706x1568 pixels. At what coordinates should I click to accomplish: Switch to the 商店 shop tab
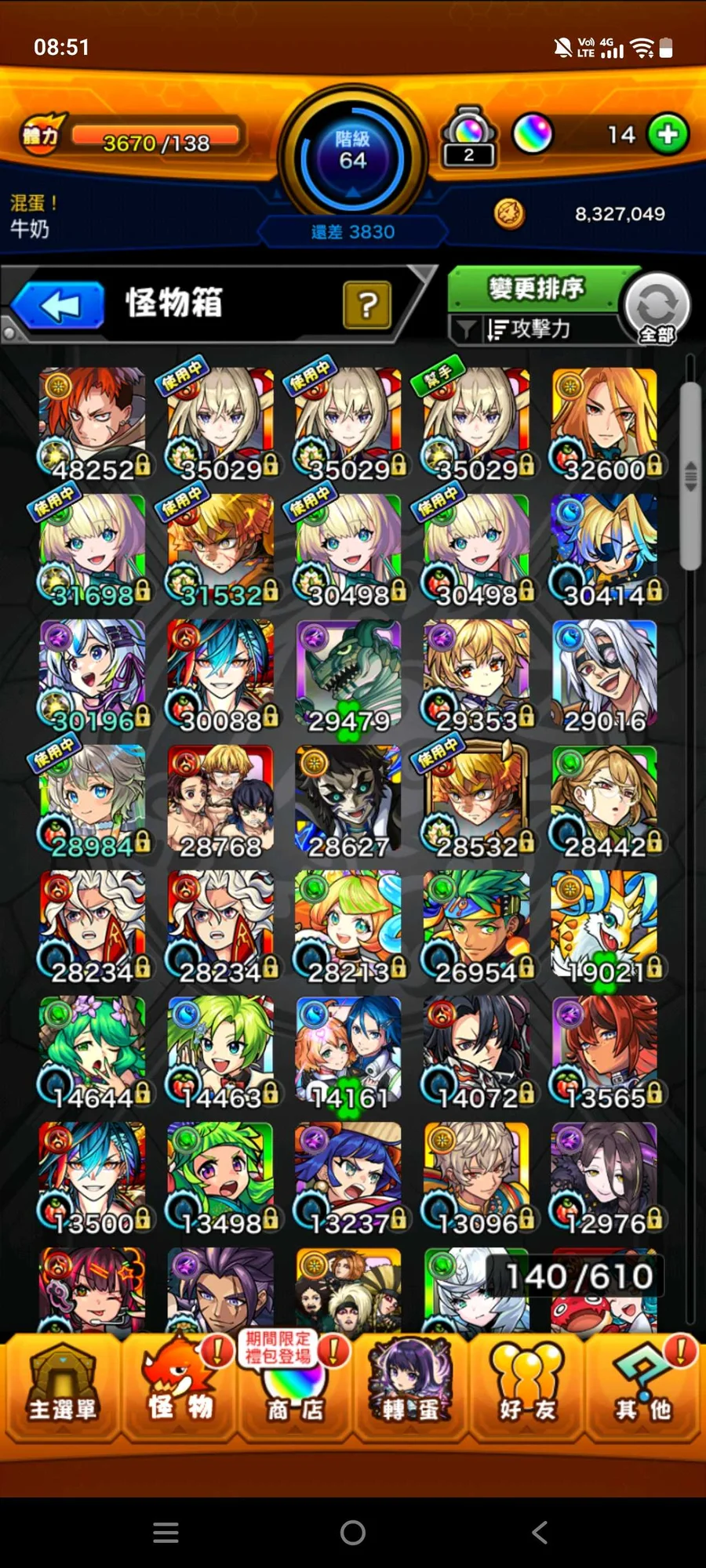tap(295, 1389)
